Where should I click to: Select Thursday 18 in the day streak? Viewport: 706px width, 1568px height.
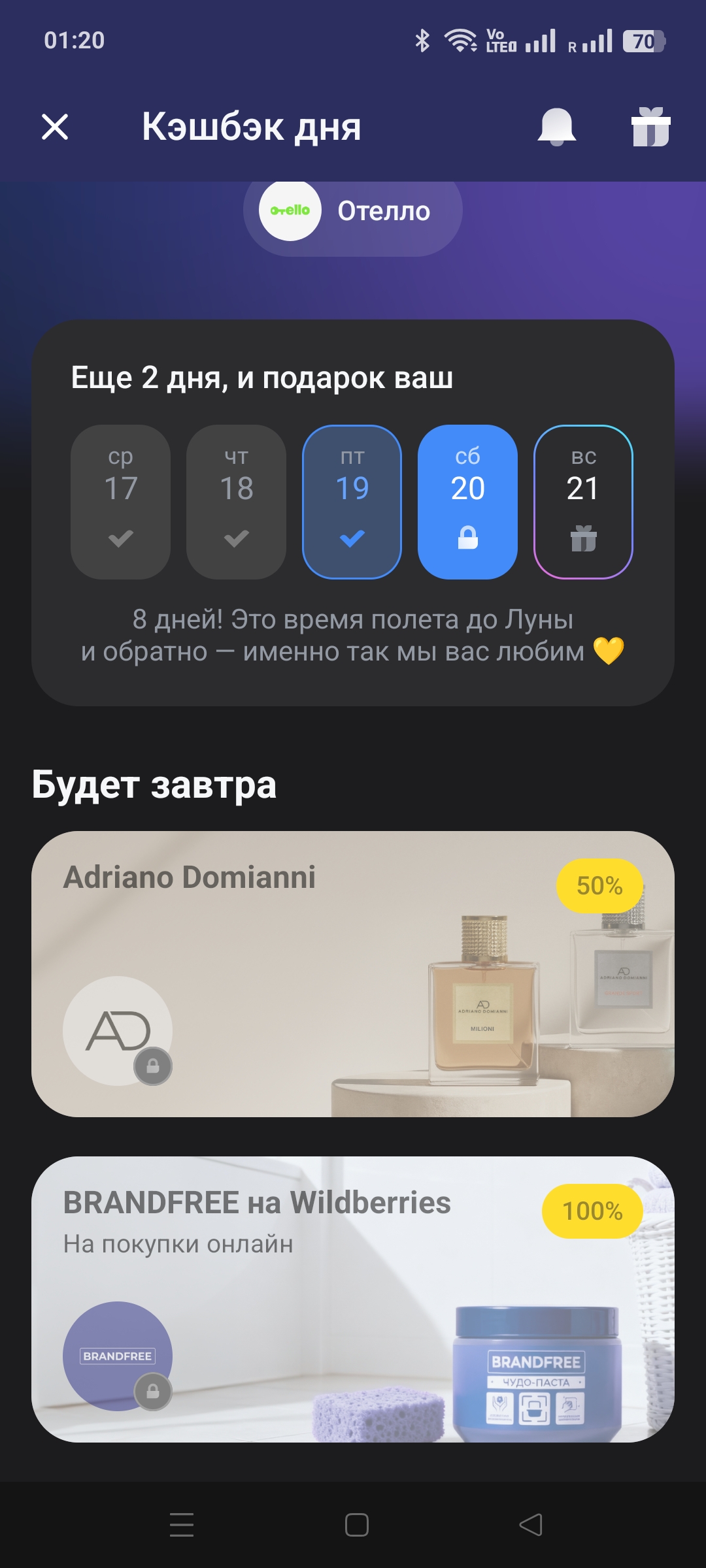pos(237,502)
